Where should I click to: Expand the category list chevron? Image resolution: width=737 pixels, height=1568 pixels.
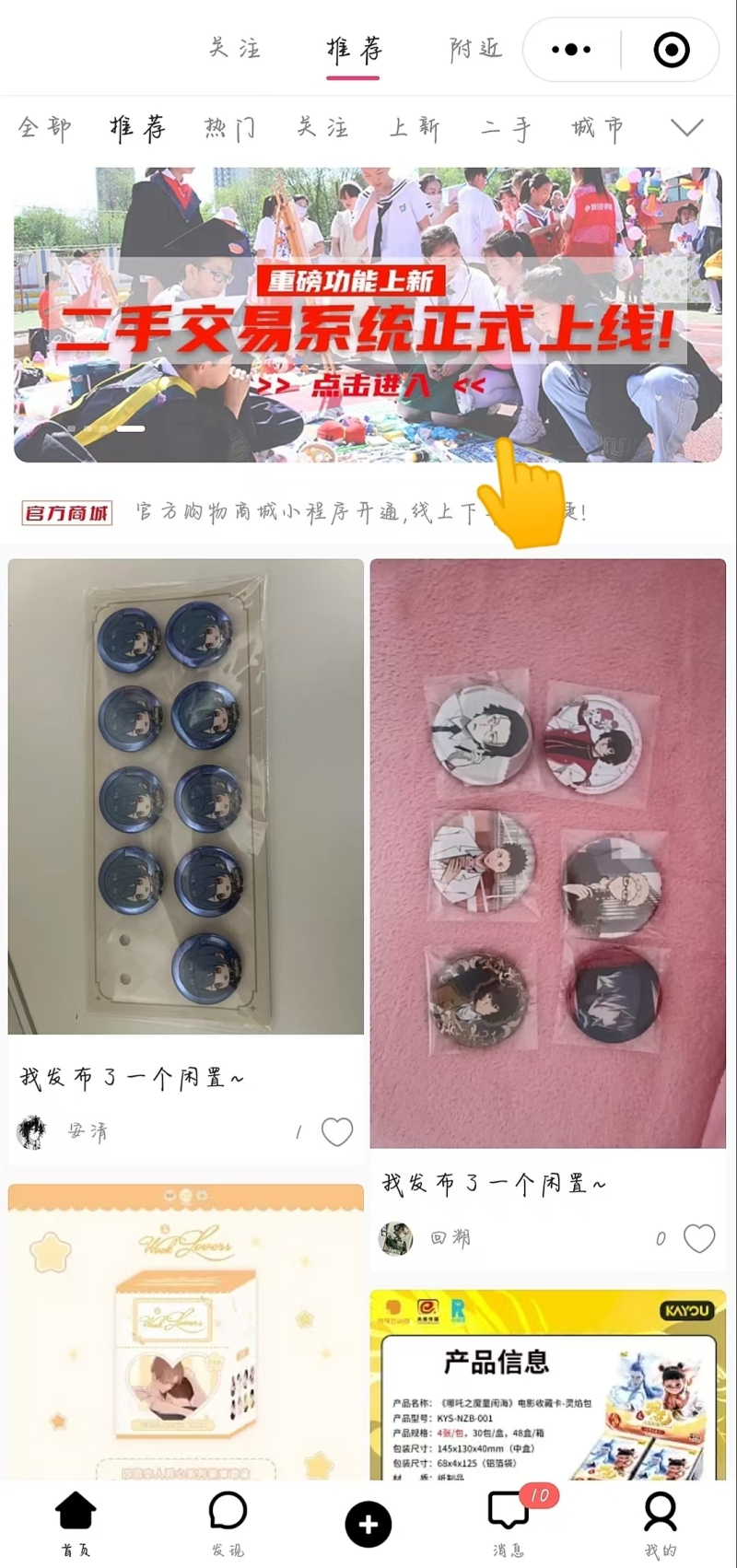tap(687, 127)
